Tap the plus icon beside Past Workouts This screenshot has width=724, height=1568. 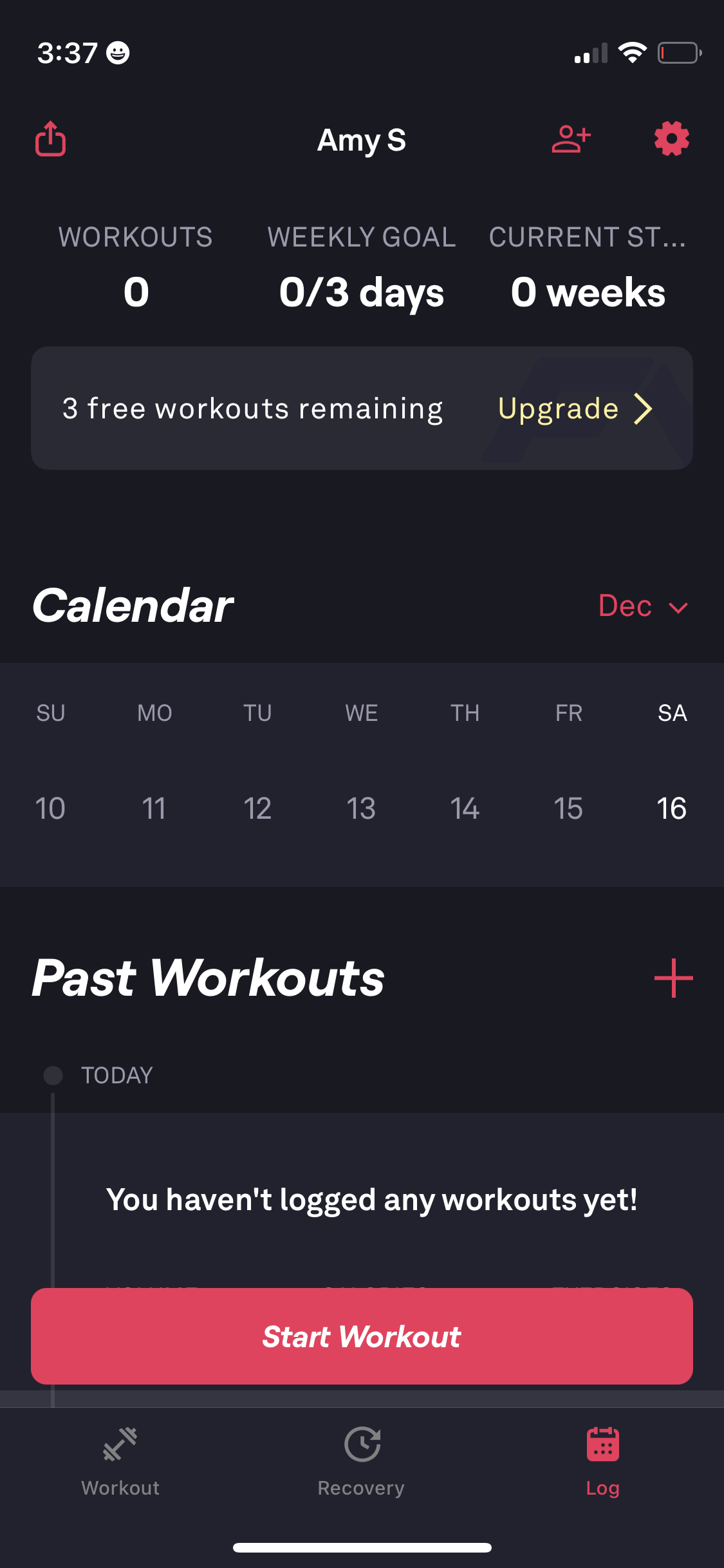(673, 979)
